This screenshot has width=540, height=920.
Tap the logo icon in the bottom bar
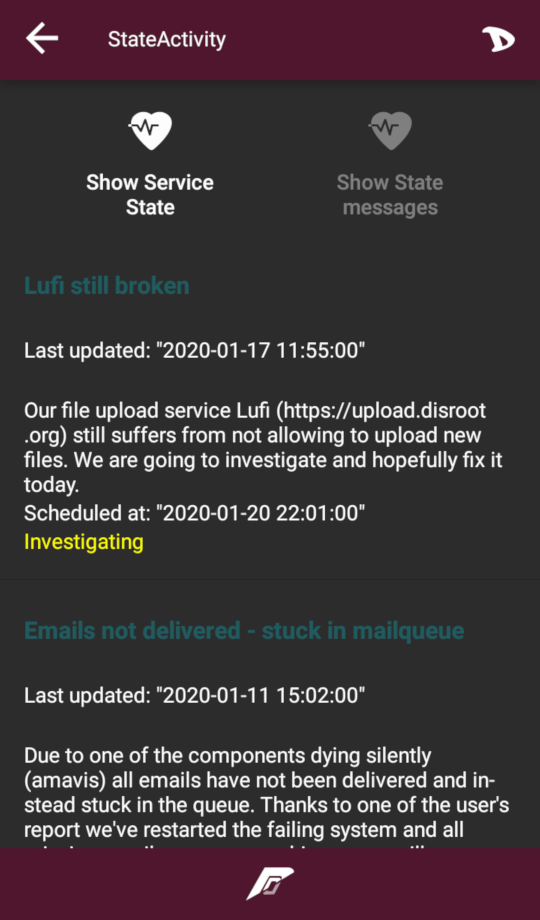click(x=270, y=884)
